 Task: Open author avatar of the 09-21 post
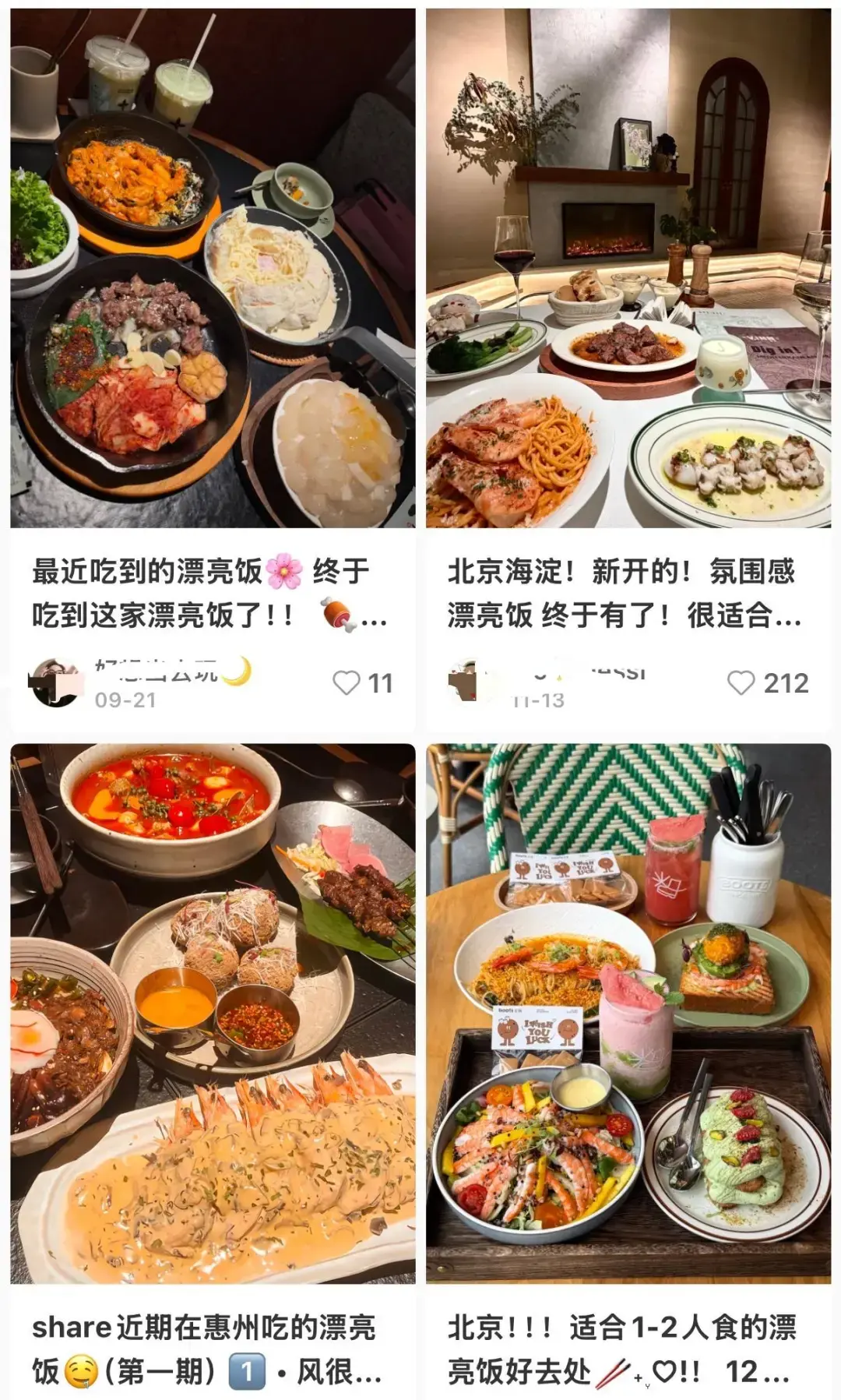pyautogui.click(x=55, y=683)
